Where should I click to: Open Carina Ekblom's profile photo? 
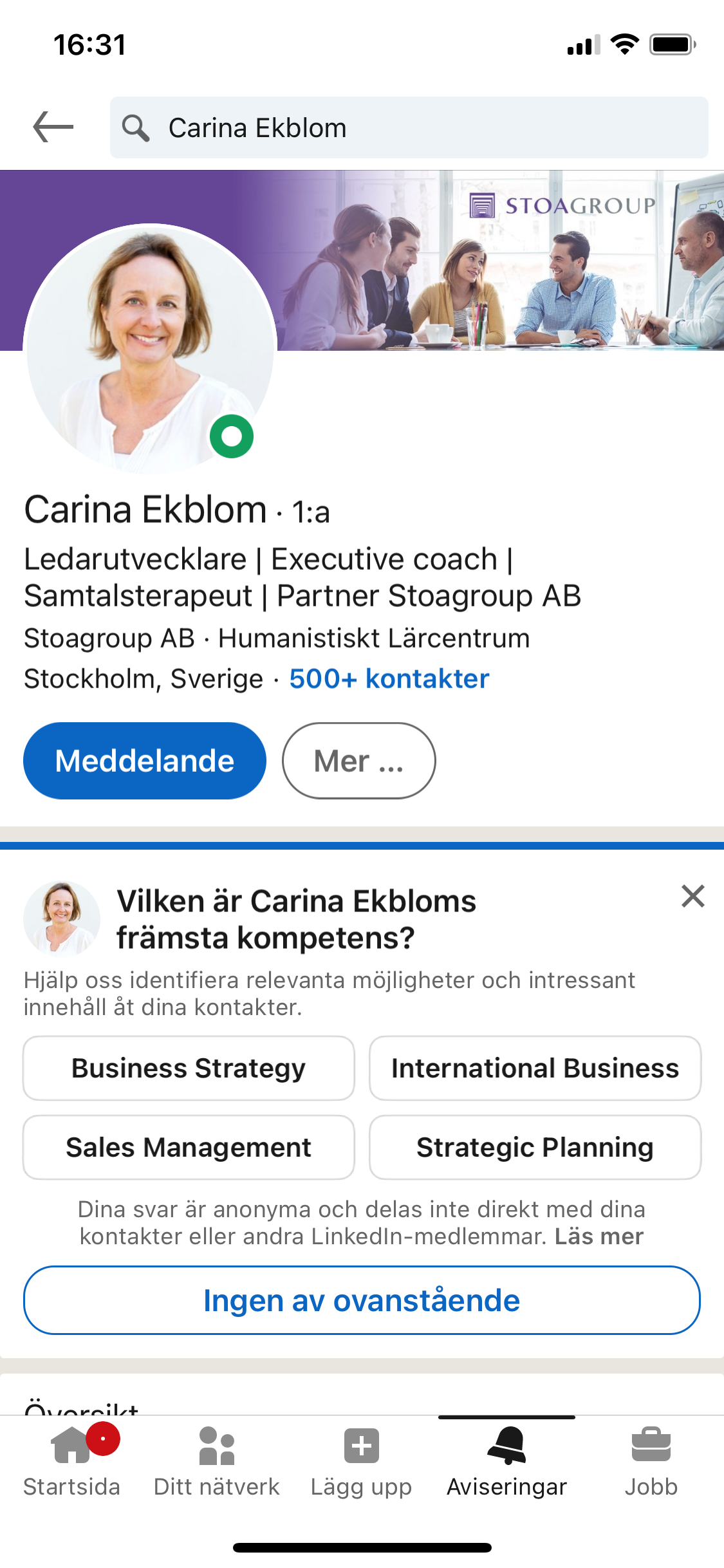[x=150, y=348]
